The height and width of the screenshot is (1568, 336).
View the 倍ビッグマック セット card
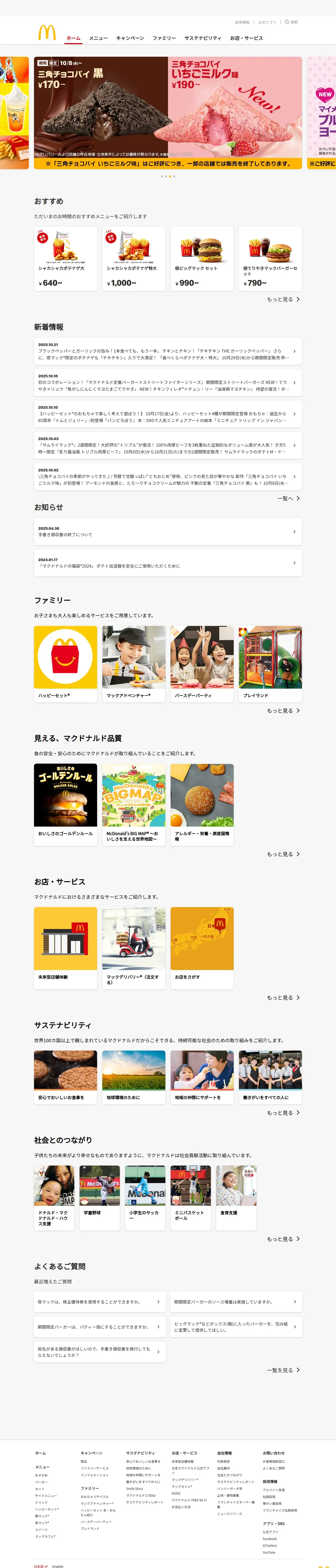pyautogui.click(x=202, y=259)
